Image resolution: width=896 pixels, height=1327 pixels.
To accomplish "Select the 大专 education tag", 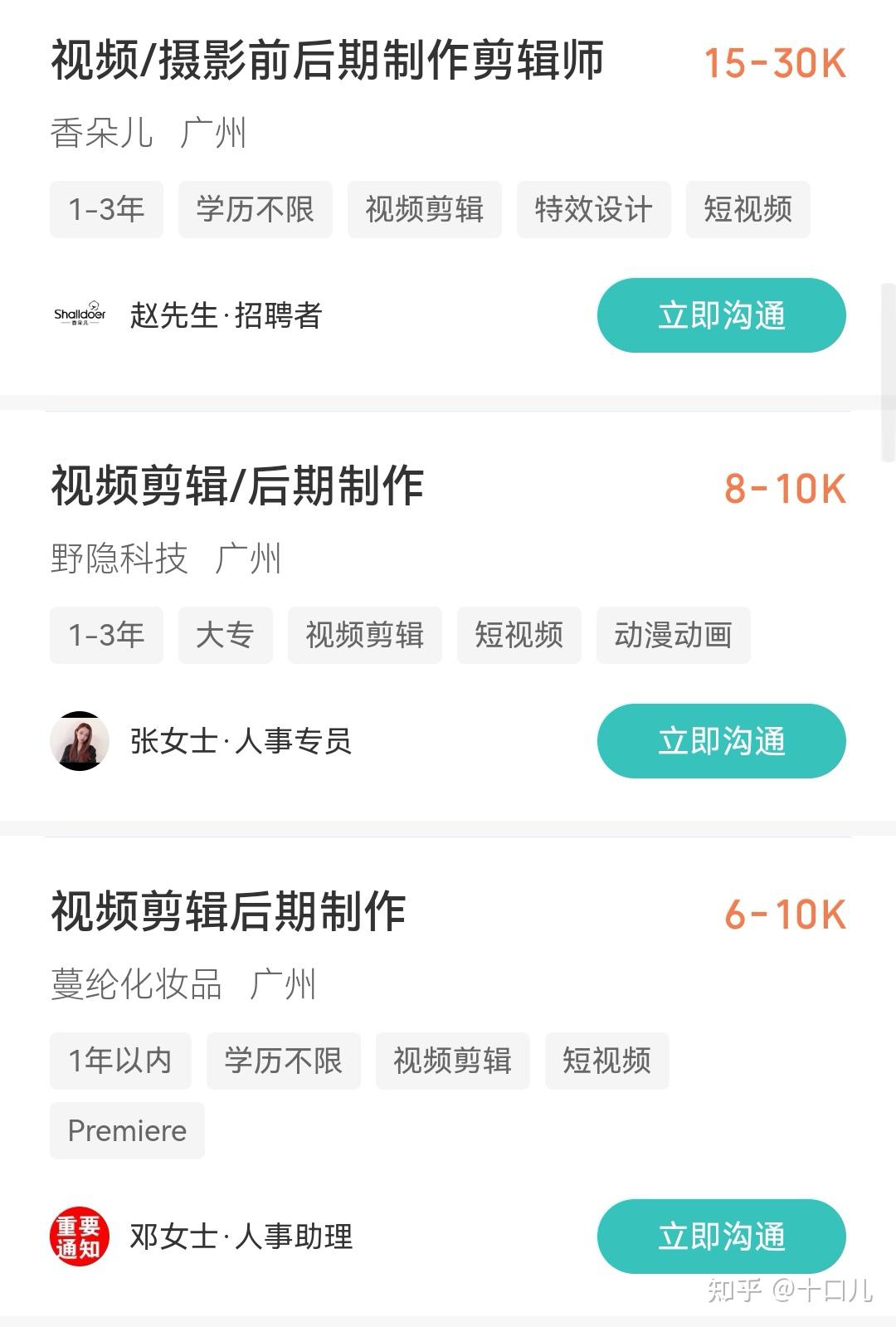I will [226, 636].
